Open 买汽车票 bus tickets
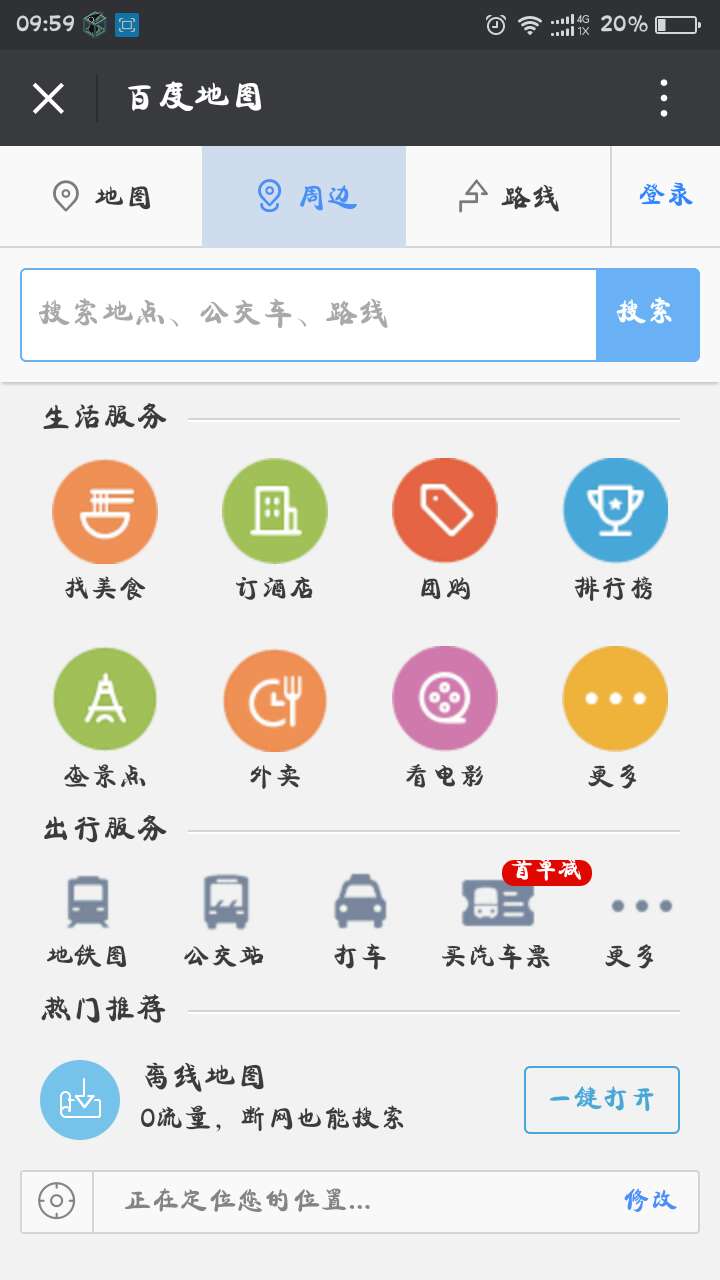This screenshot has width=720, height=1280. pos(497,920)
